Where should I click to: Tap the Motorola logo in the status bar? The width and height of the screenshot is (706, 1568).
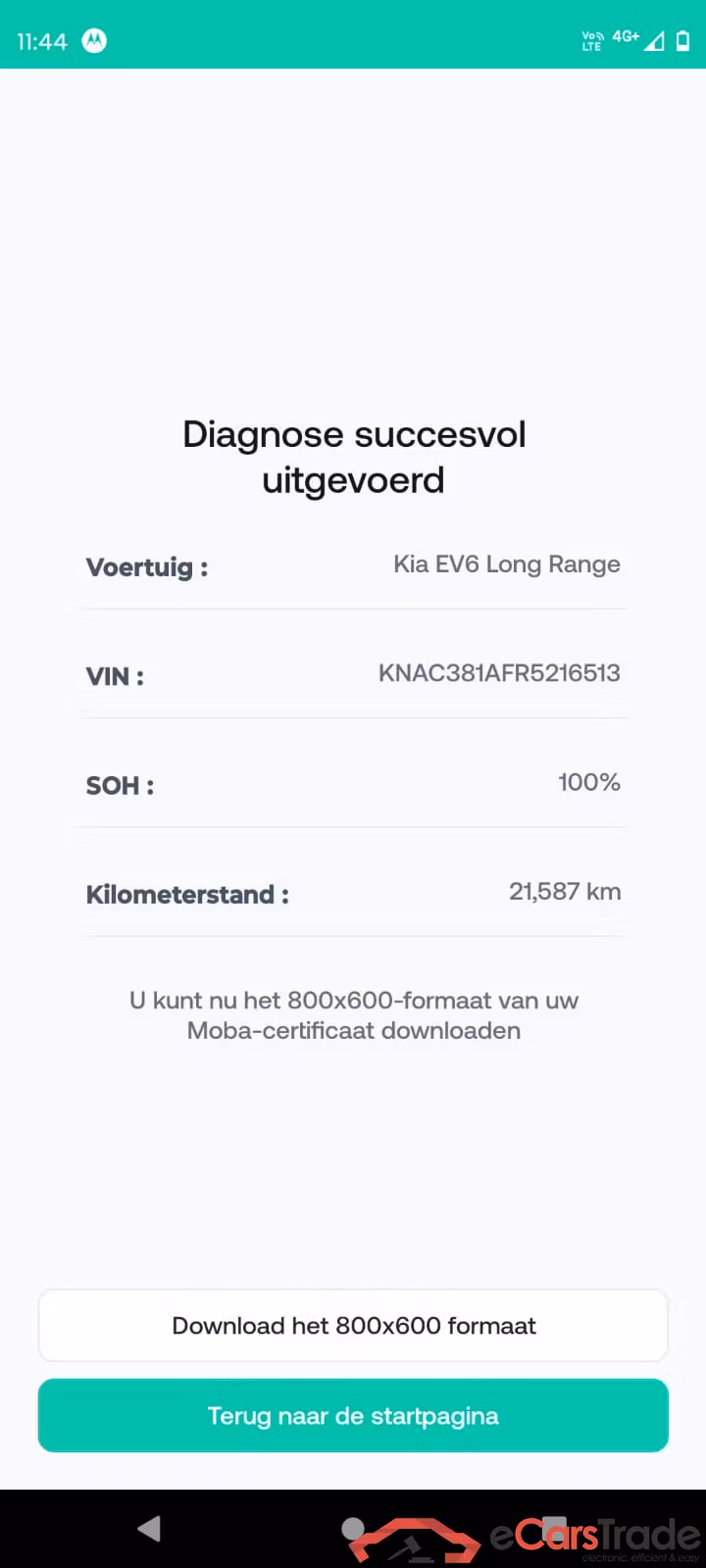click(x=93, y=41)
